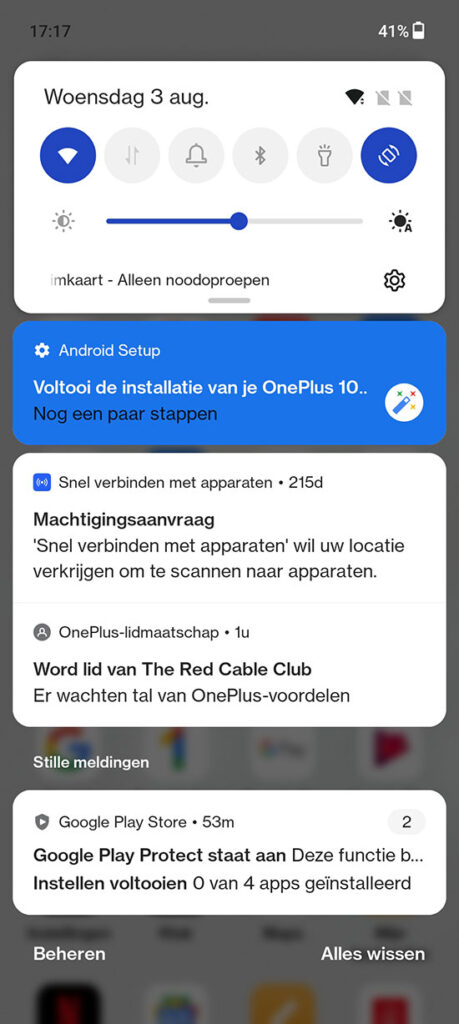Tap Beheren to manage notifications
The height and width of the screenshot is (1024, 459).
(69, 954)
